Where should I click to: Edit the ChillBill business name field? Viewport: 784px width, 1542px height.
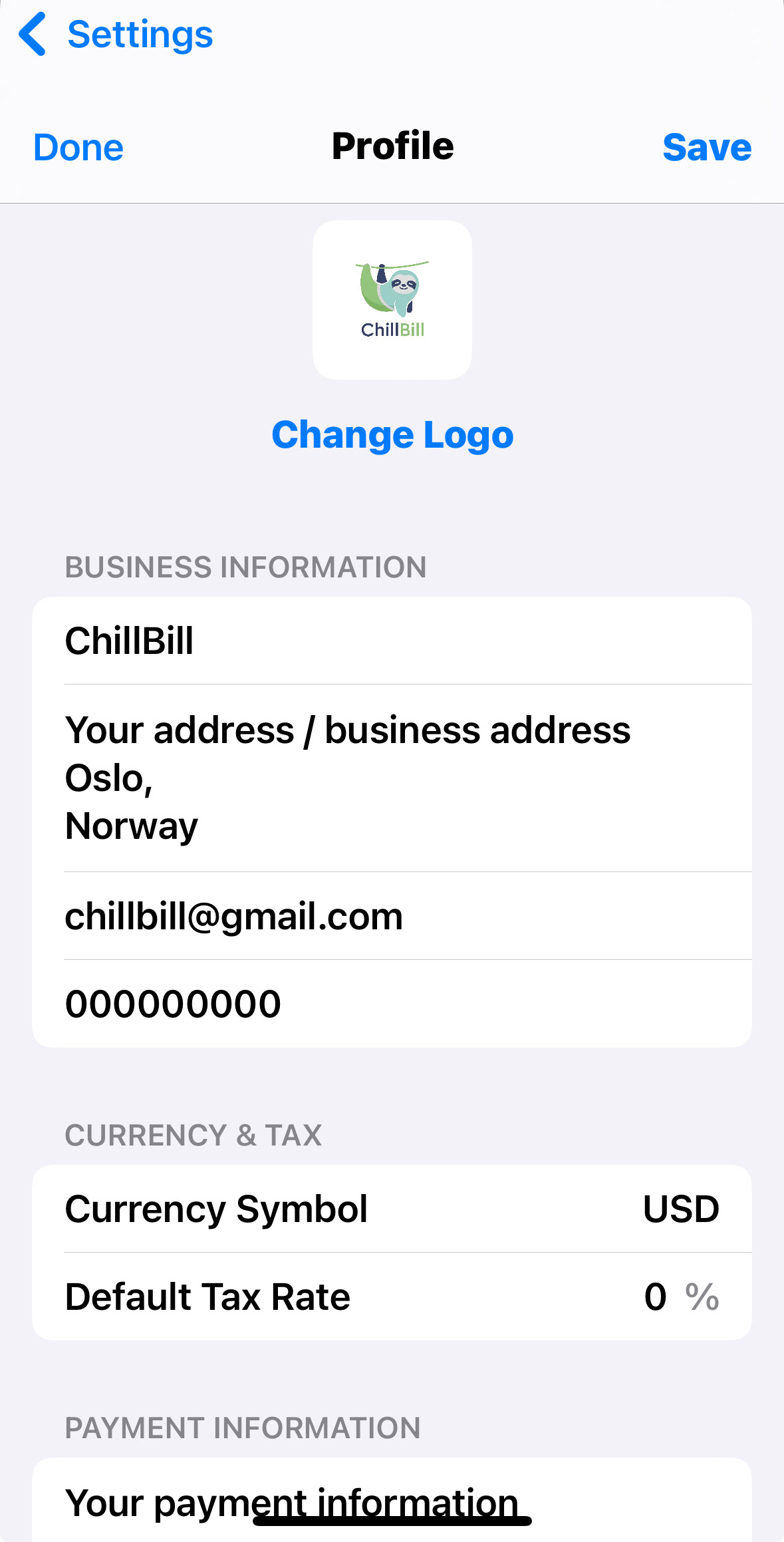[x=392, y=641]
